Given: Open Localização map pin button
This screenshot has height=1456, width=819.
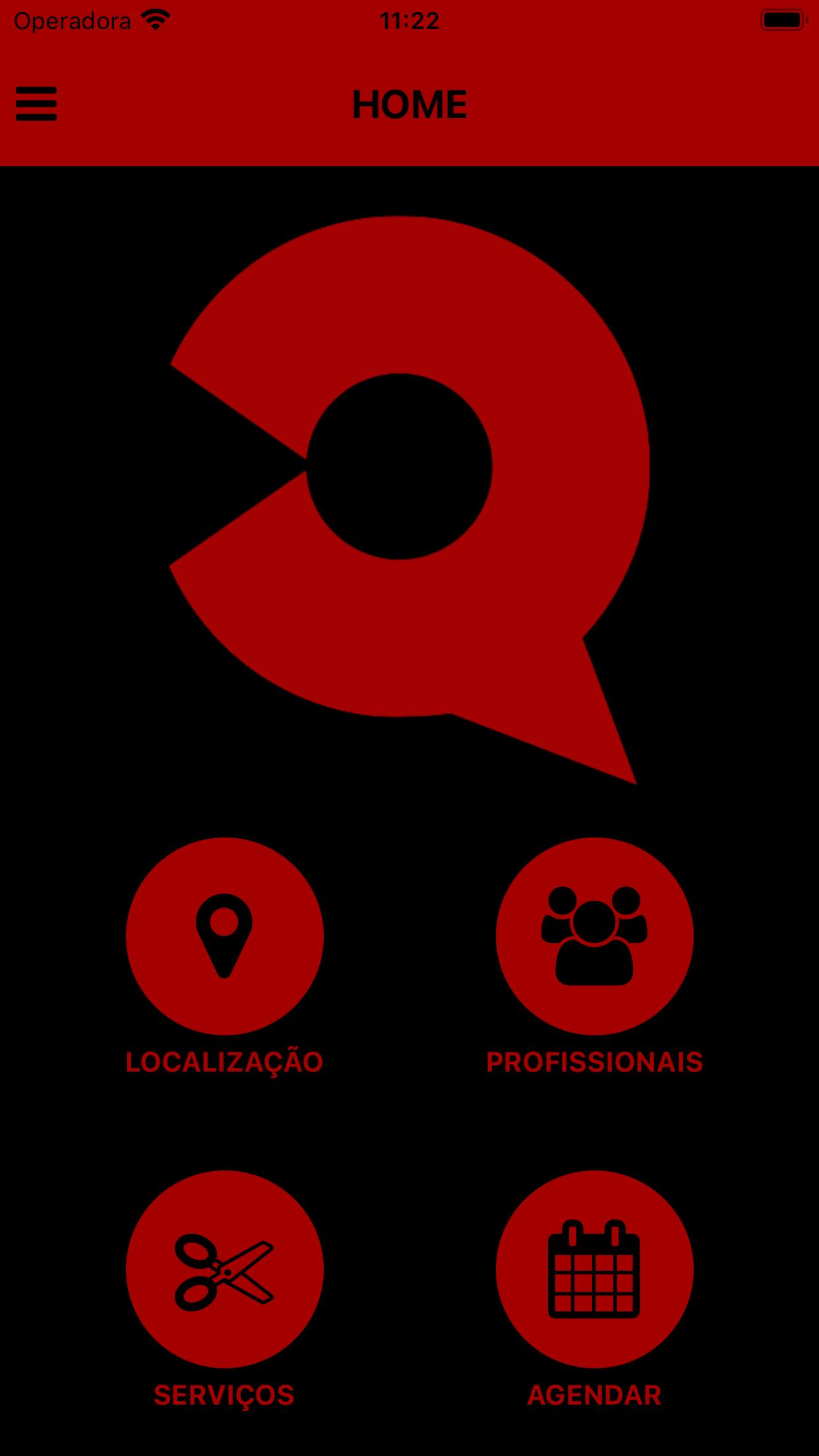Looking at the screenshot, I should click(x=225, y=936).
